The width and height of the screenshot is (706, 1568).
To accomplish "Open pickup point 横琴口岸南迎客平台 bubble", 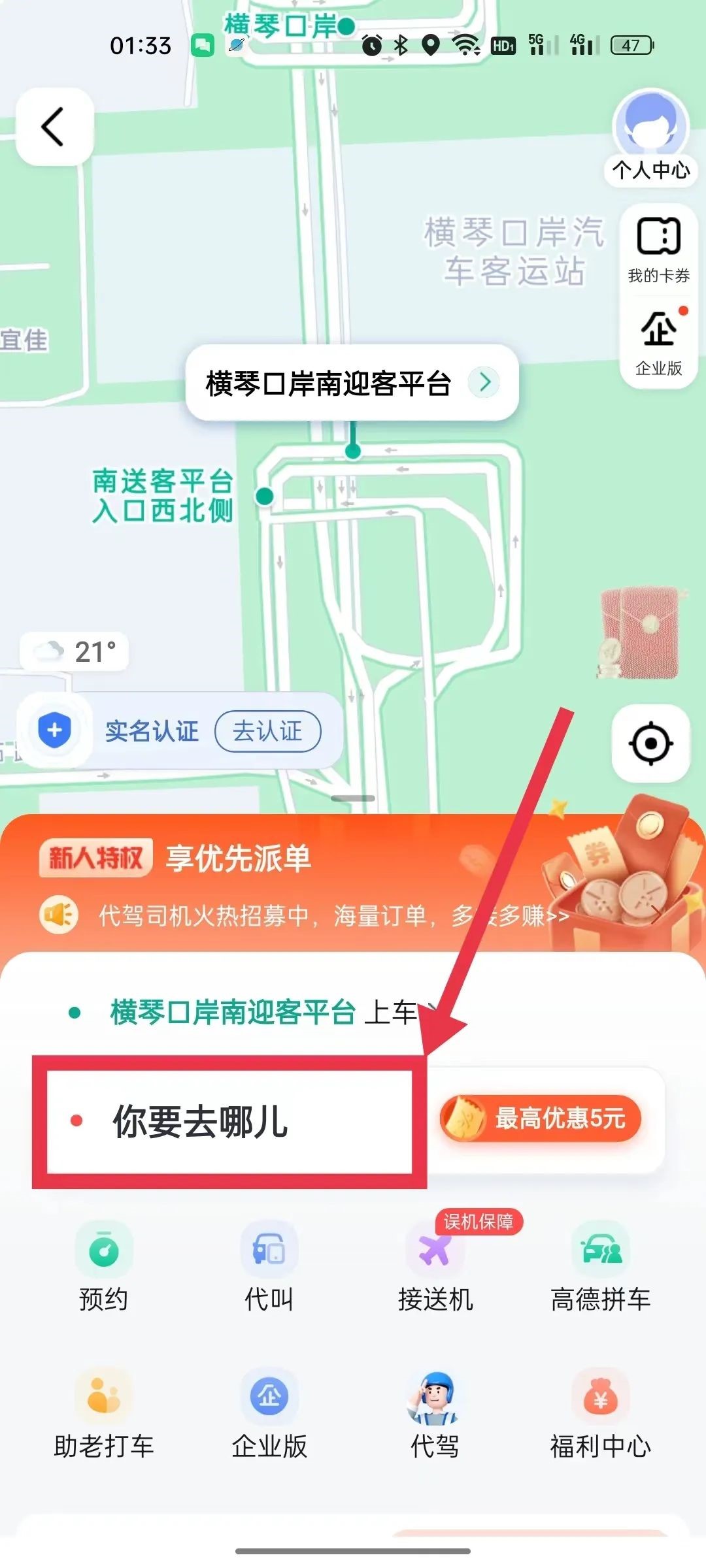I will [352, 383].
